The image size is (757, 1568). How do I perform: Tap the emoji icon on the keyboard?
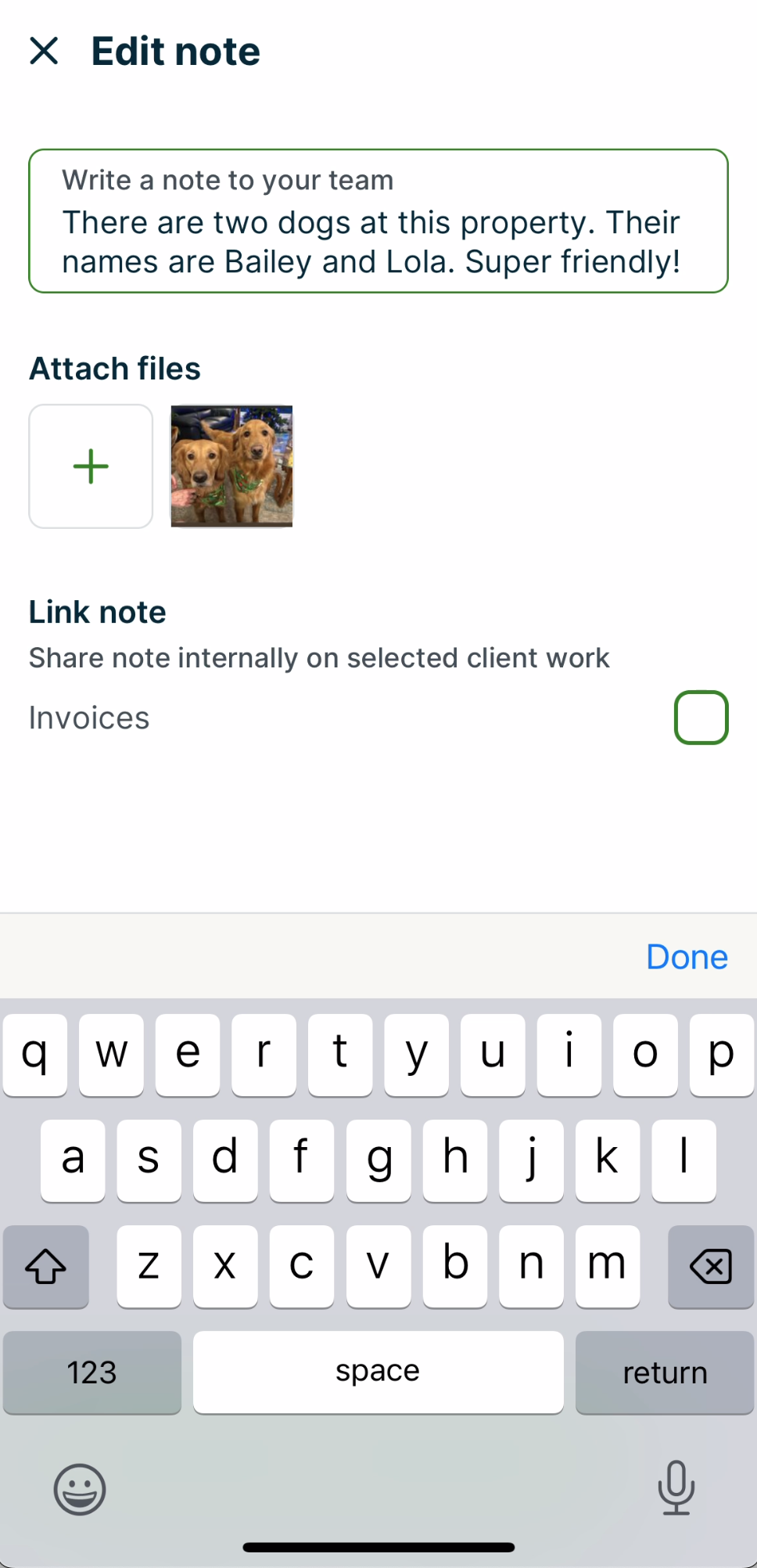click(x=79, y=1489)
